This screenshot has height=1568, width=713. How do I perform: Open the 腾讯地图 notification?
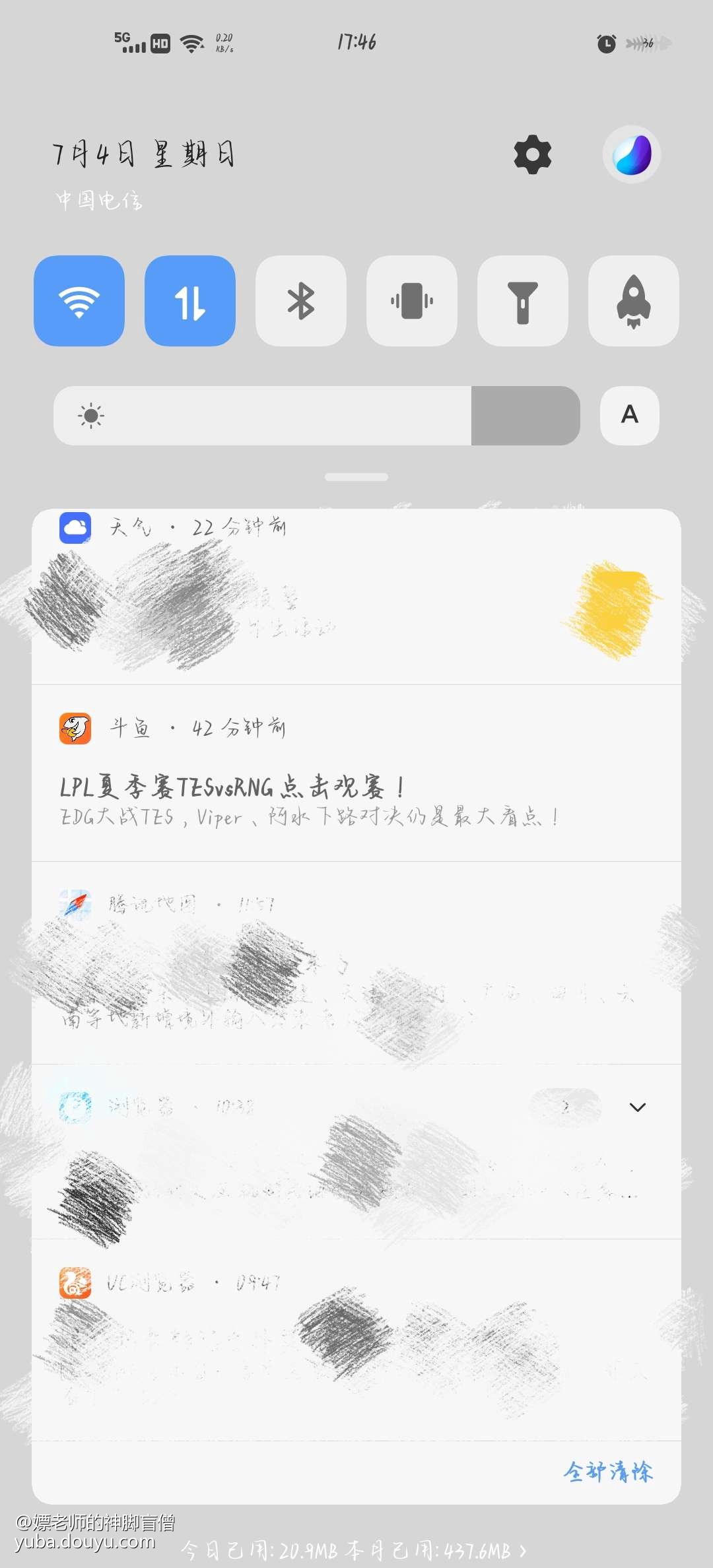click(x=356, y=964)
